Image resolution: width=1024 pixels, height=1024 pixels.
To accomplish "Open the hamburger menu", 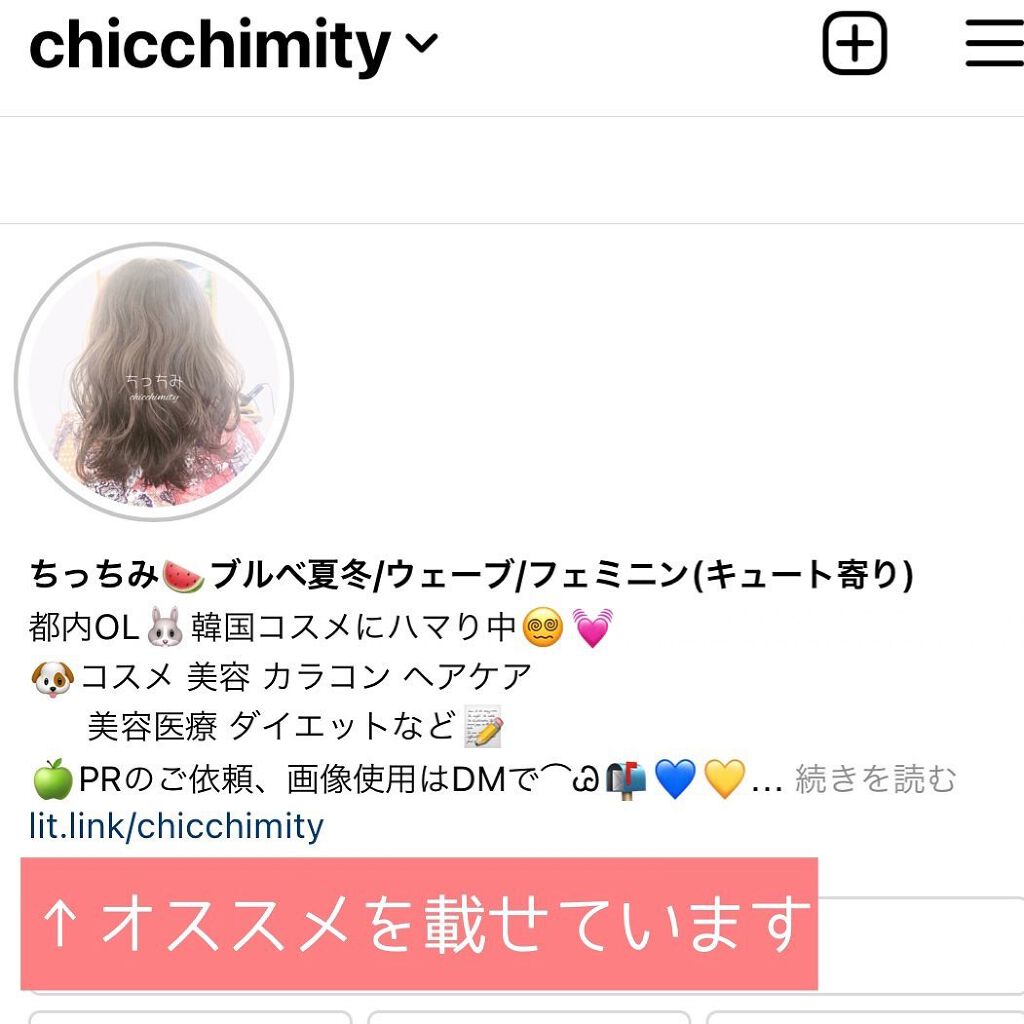I will [x=993, y=44].
